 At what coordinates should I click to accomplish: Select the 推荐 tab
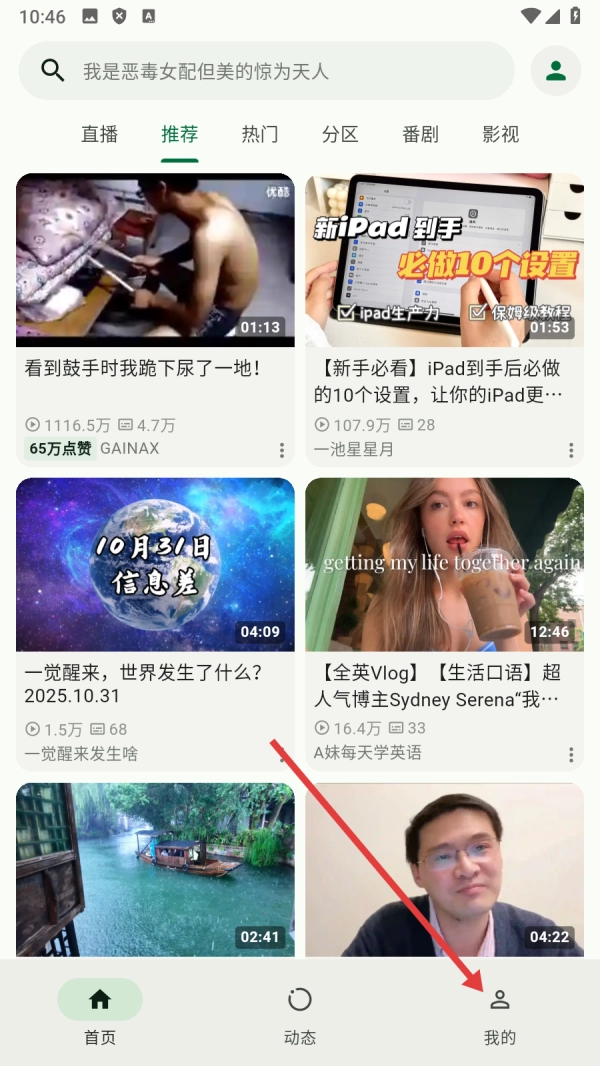pos(180,134)
